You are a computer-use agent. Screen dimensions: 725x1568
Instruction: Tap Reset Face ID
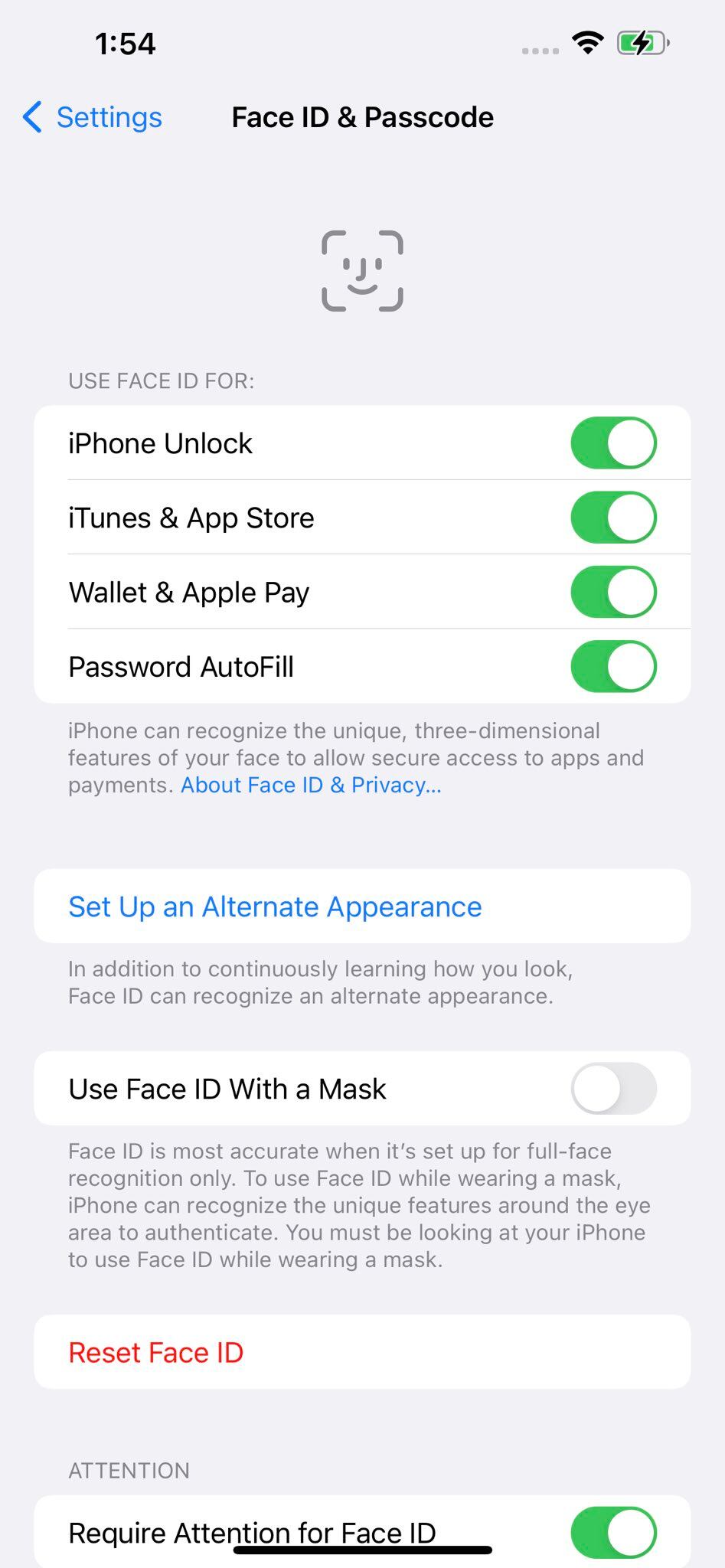click(x=155, y=1352)
